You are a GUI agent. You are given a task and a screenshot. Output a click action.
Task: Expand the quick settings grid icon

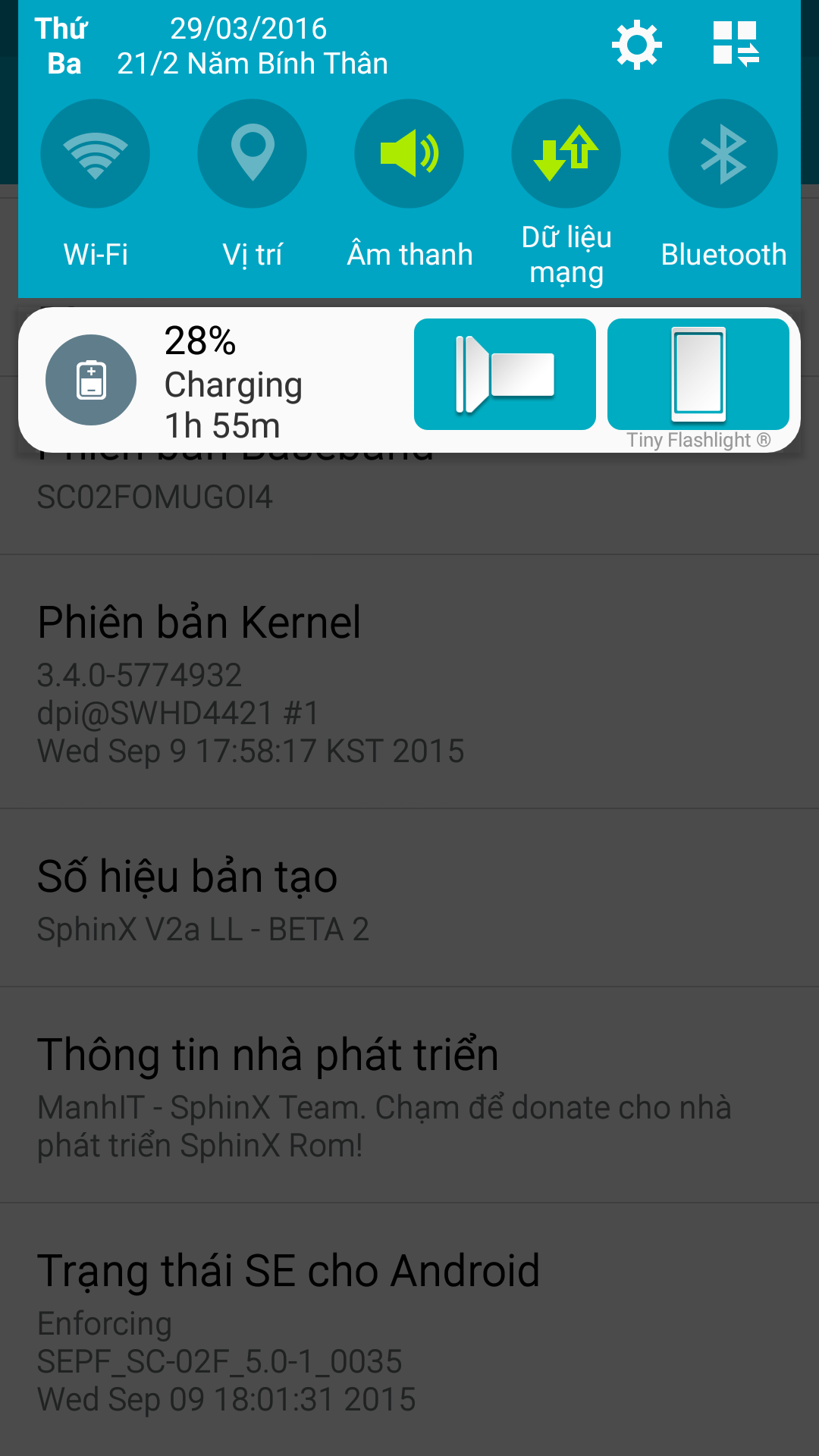(736, 43)
